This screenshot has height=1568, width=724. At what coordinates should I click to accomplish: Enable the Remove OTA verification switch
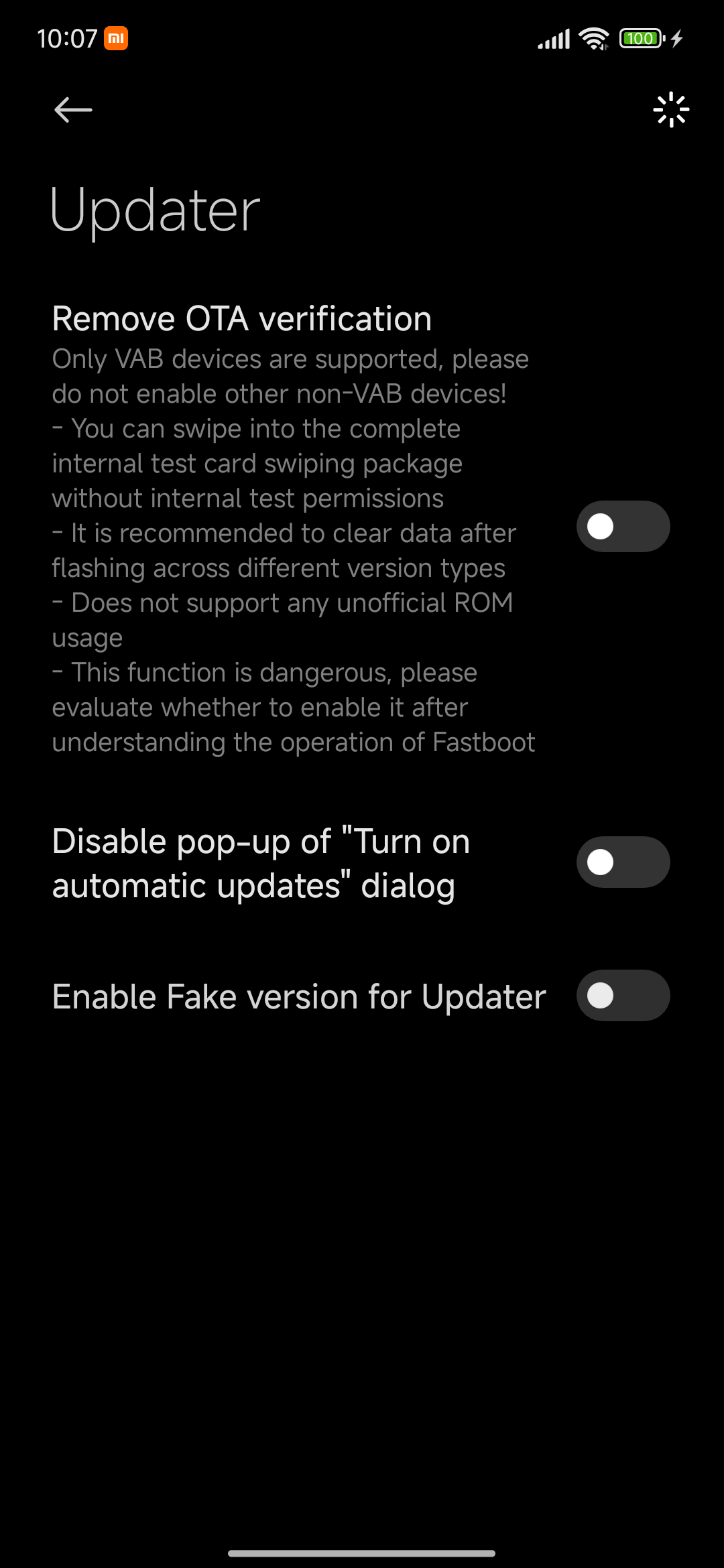[x=623, y=527]
